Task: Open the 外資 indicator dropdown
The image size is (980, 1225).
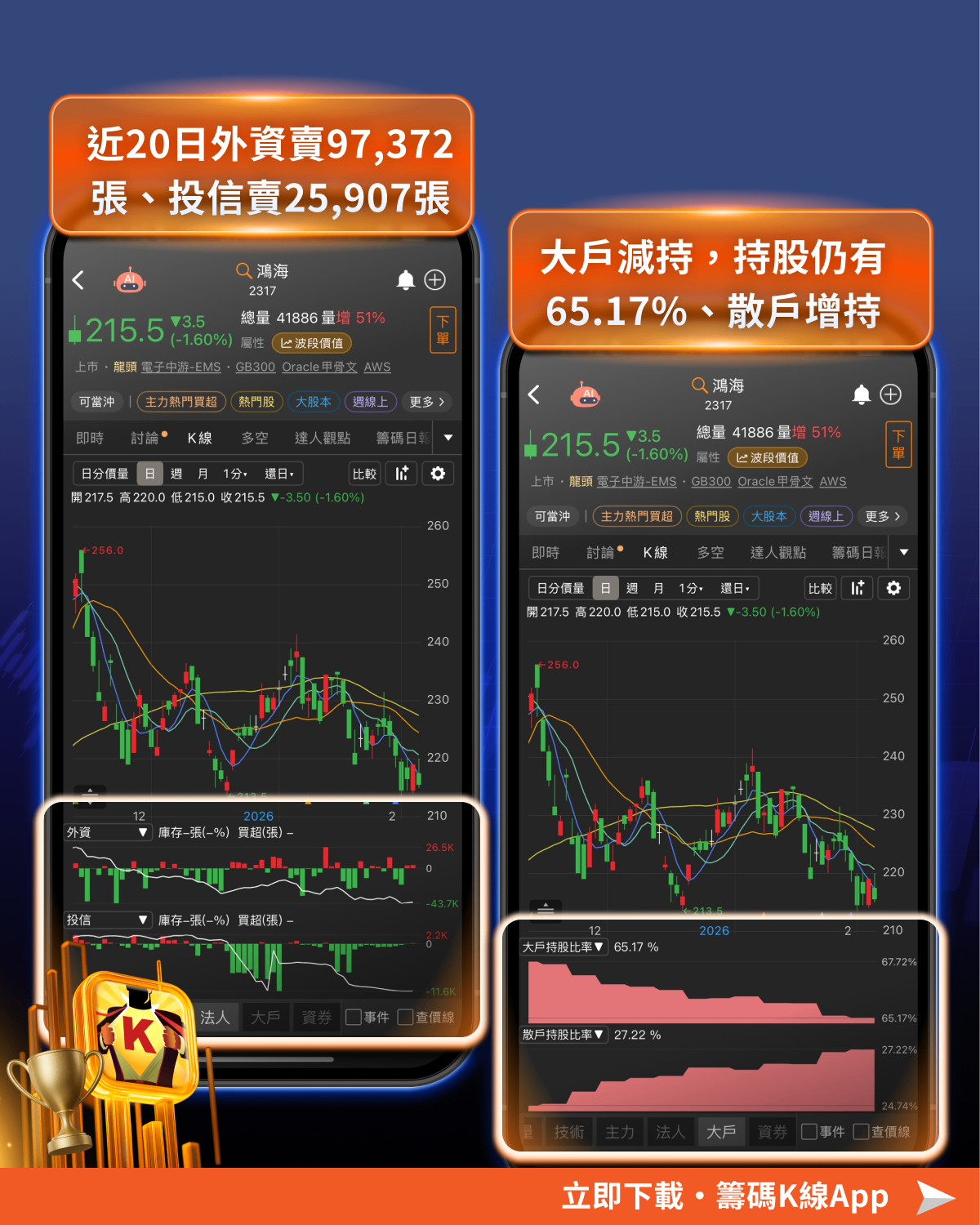Action: click(109, 832)
